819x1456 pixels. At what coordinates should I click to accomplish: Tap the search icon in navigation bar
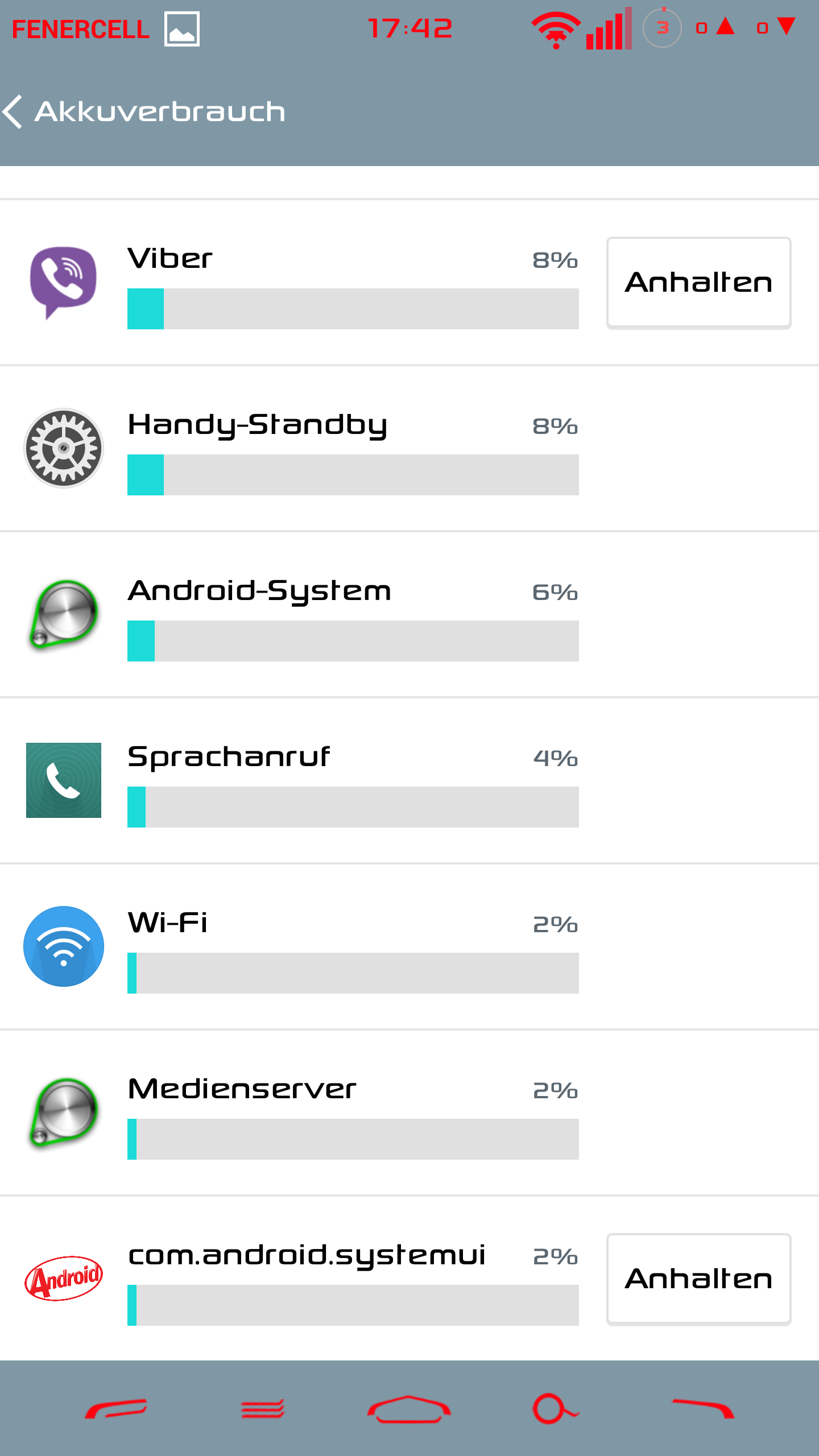pos(555,1409)
